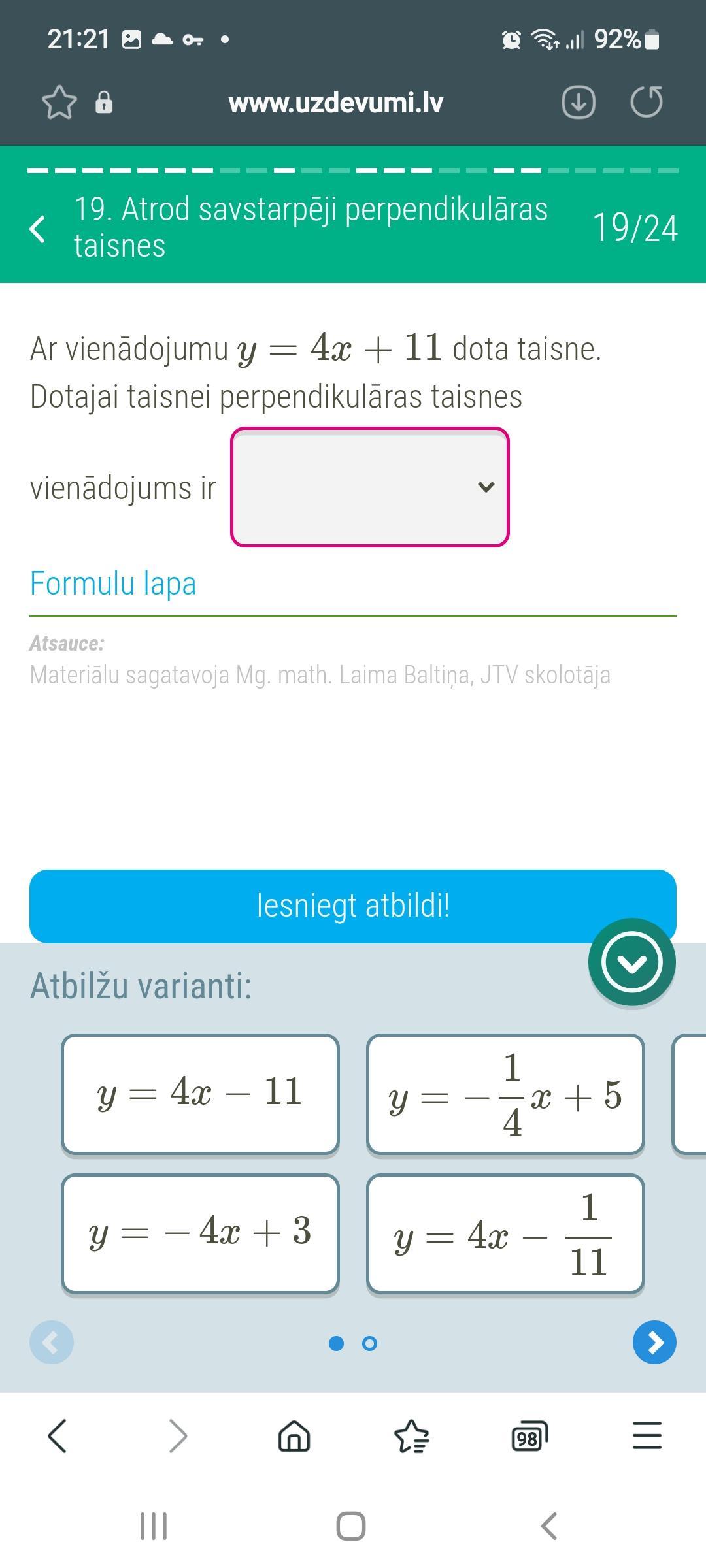Viewport: 706px width, 1568px height.
Task: Select answer y = 4x − 1/11
Action: (x=505, y=1233)
